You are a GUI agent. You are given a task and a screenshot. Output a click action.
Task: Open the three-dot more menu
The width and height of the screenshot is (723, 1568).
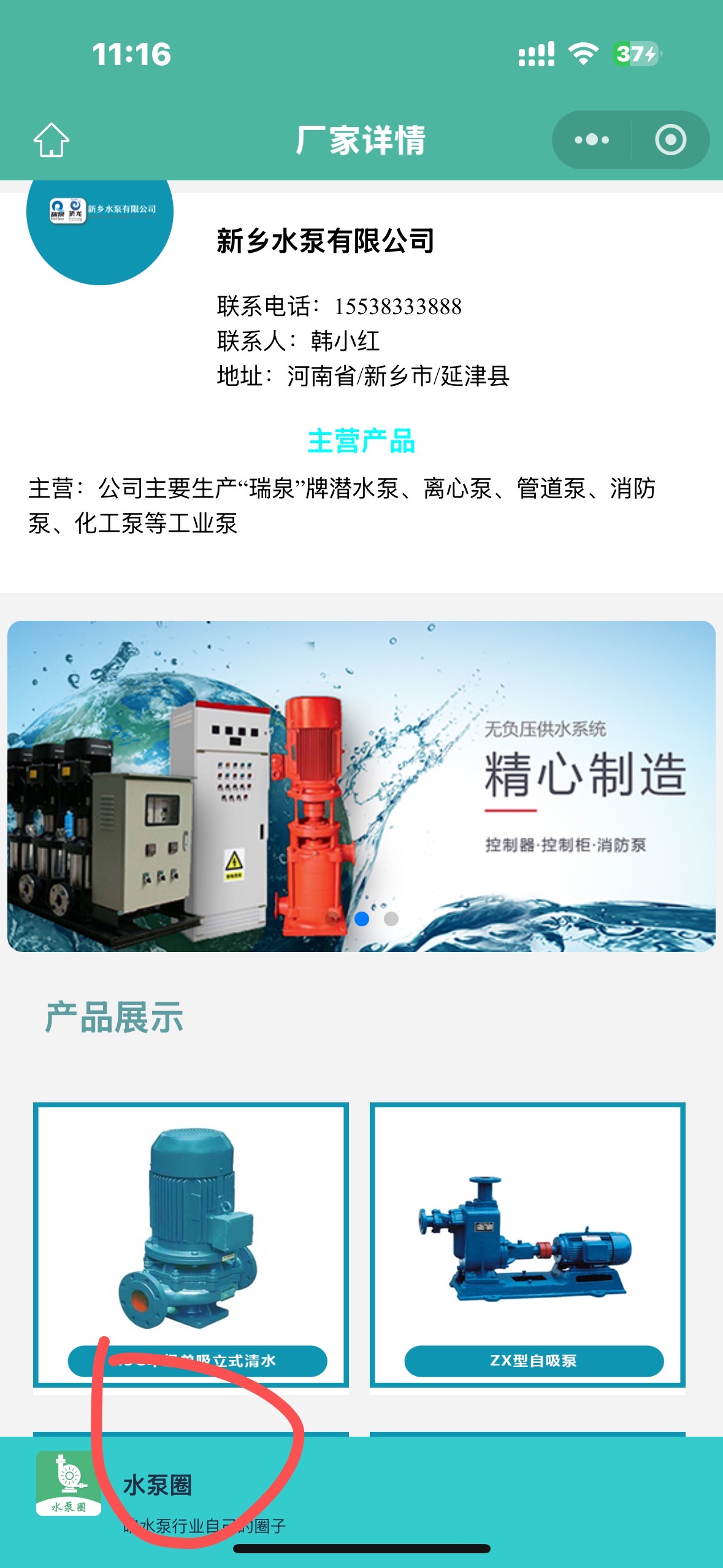[x=592, y=140]
